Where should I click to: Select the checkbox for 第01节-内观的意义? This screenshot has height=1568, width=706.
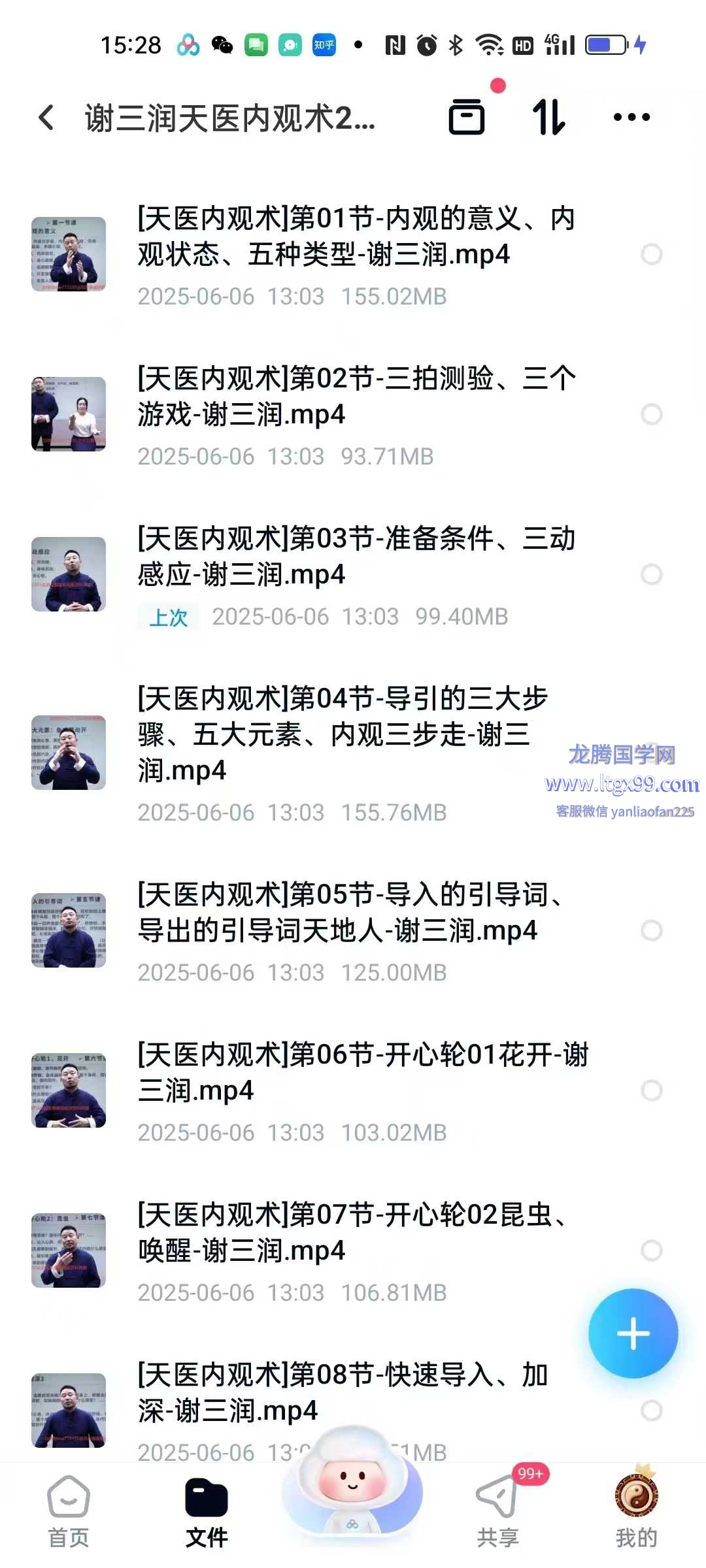click(651, 254)
